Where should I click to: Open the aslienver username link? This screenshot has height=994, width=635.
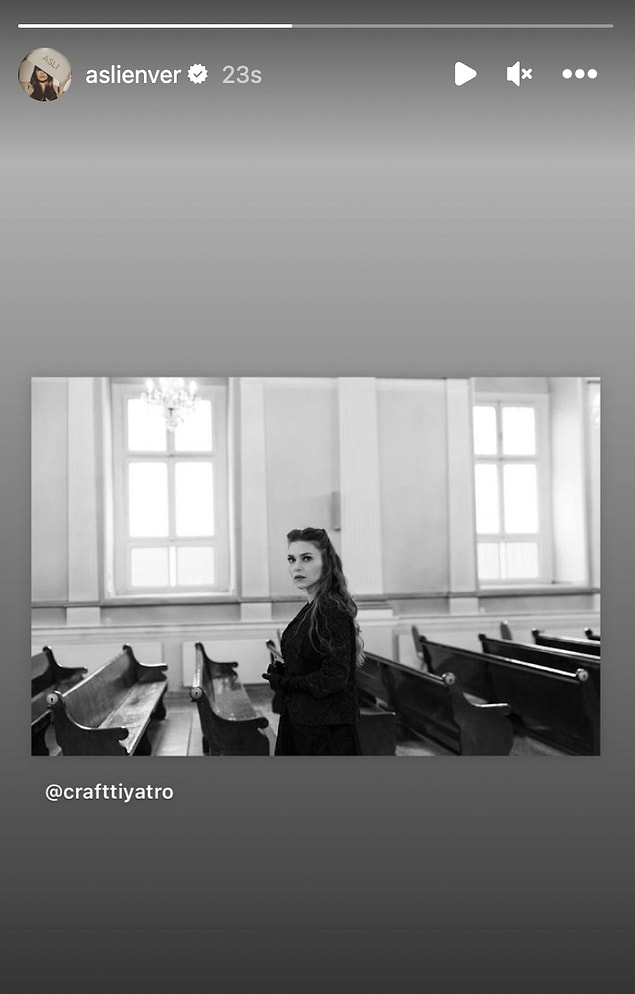(135, 74)
